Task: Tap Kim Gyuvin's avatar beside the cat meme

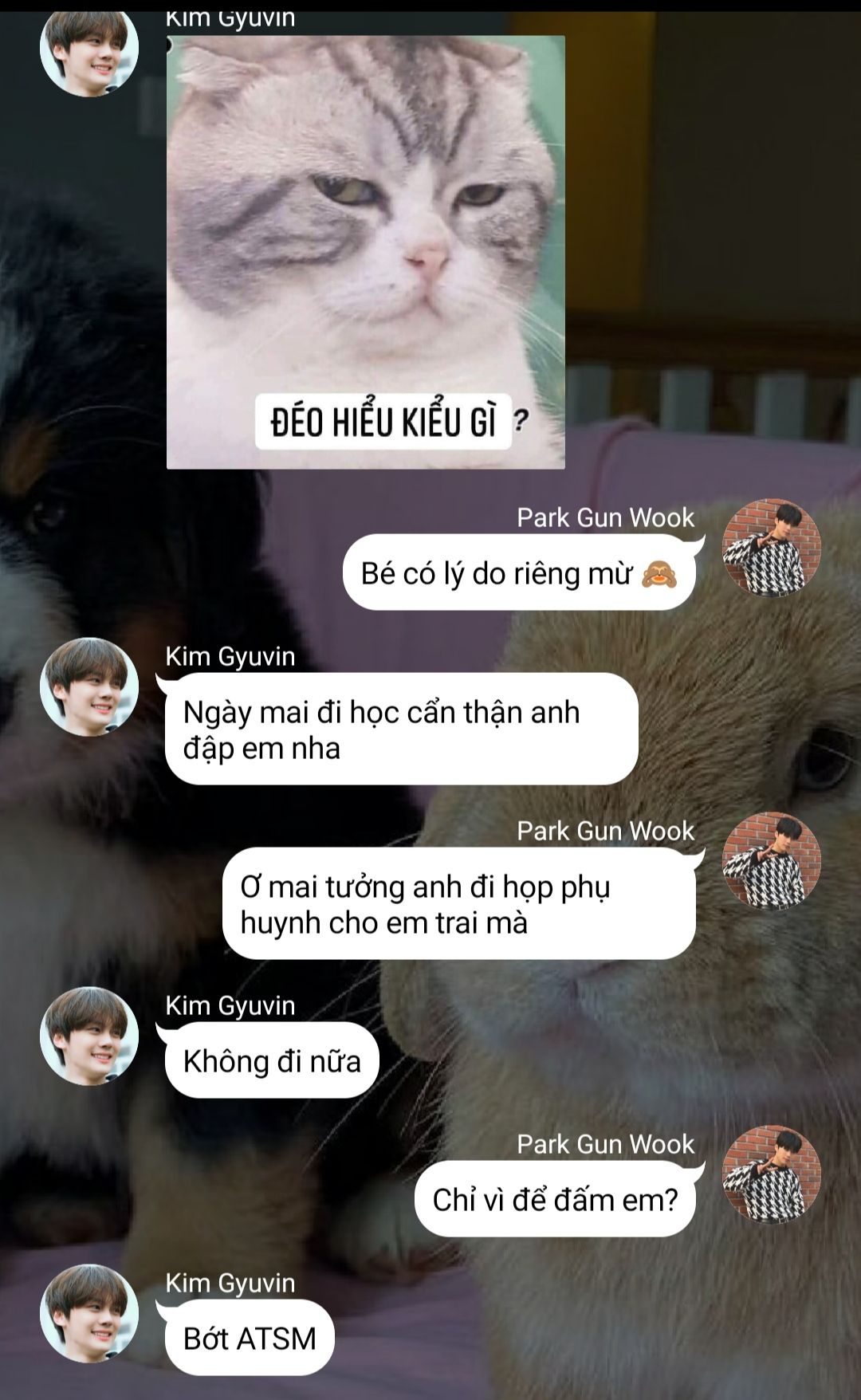Action: tap(89, 49)
